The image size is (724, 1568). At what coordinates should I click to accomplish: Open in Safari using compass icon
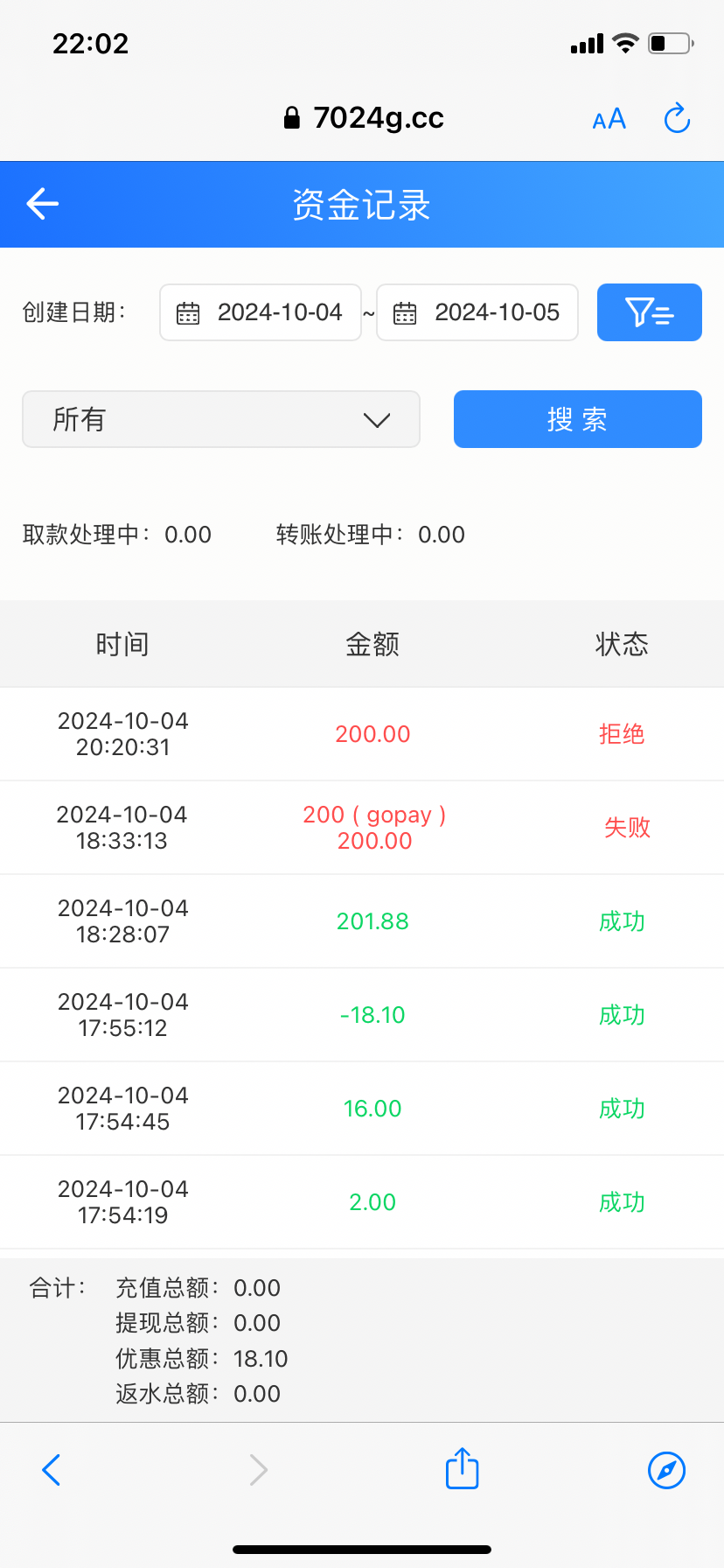[666, 1470]
